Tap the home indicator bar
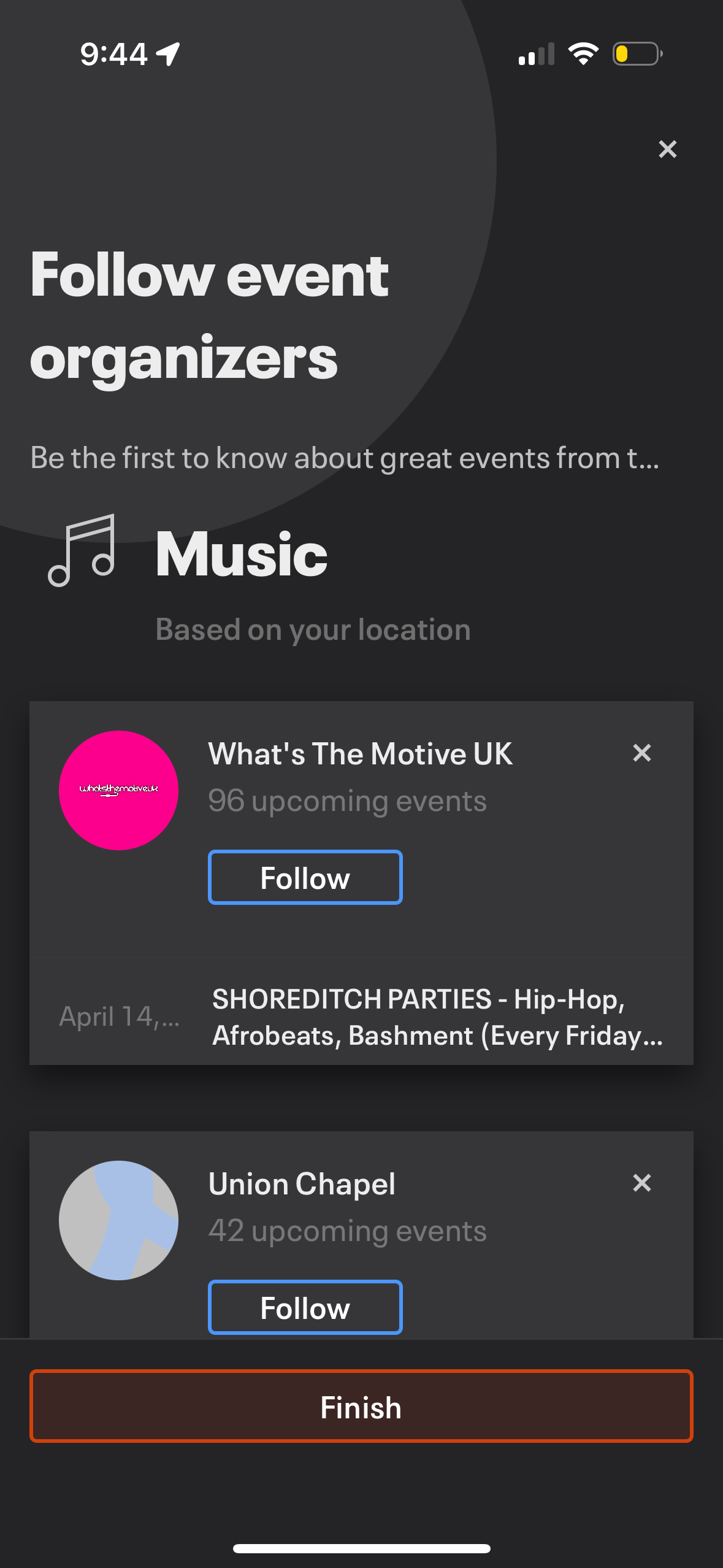723x1568 pixels. point(361,1547)
